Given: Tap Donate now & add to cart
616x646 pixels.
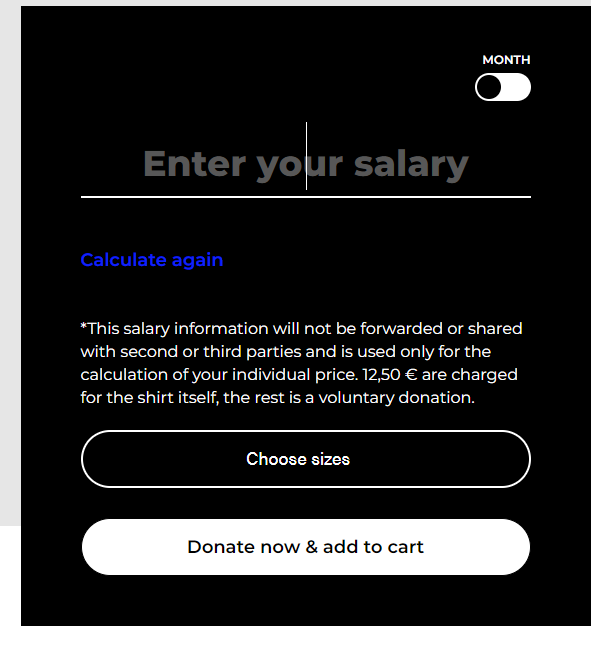Looking at the screenshot, I should tap(305, 547).
